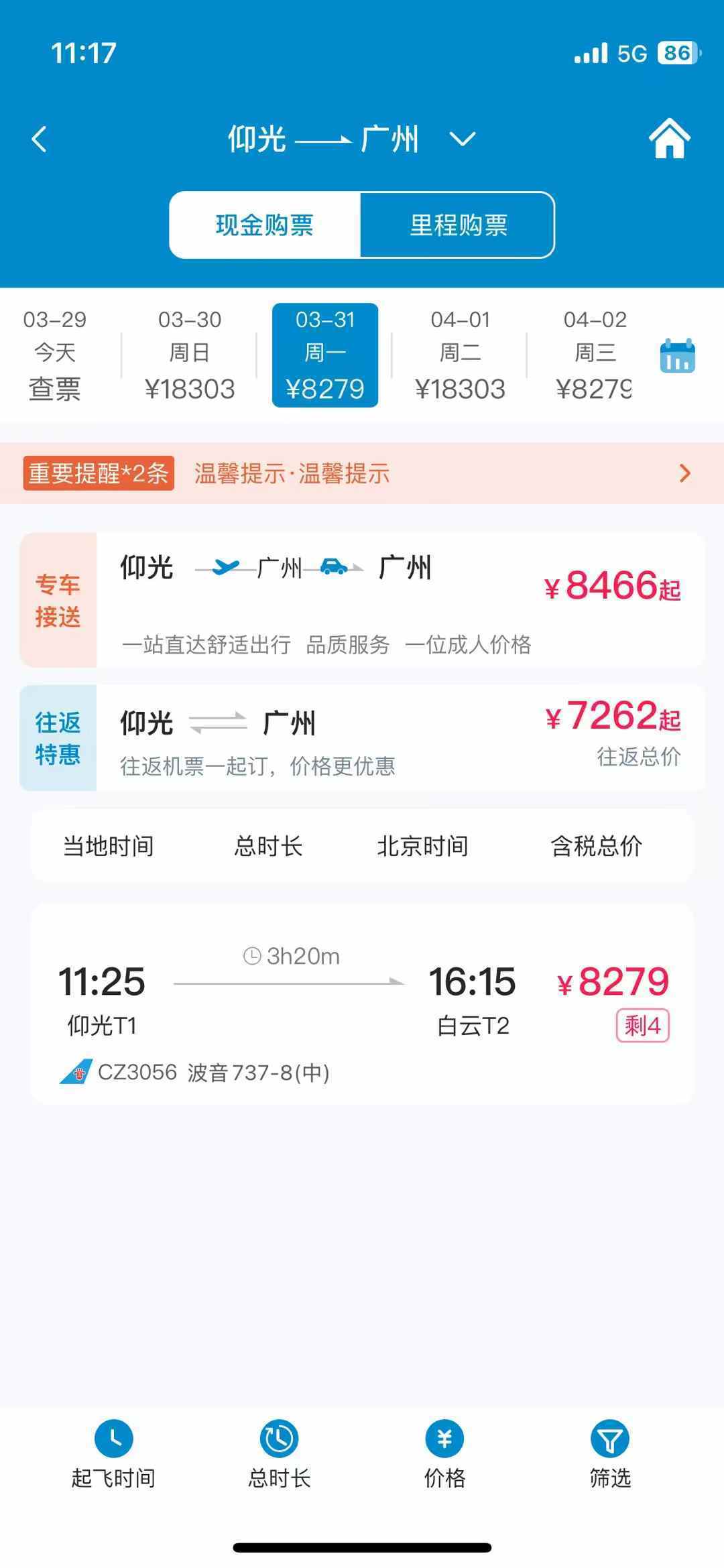
Task: Open the calendar date picker icon
Action: pos(677,356)
